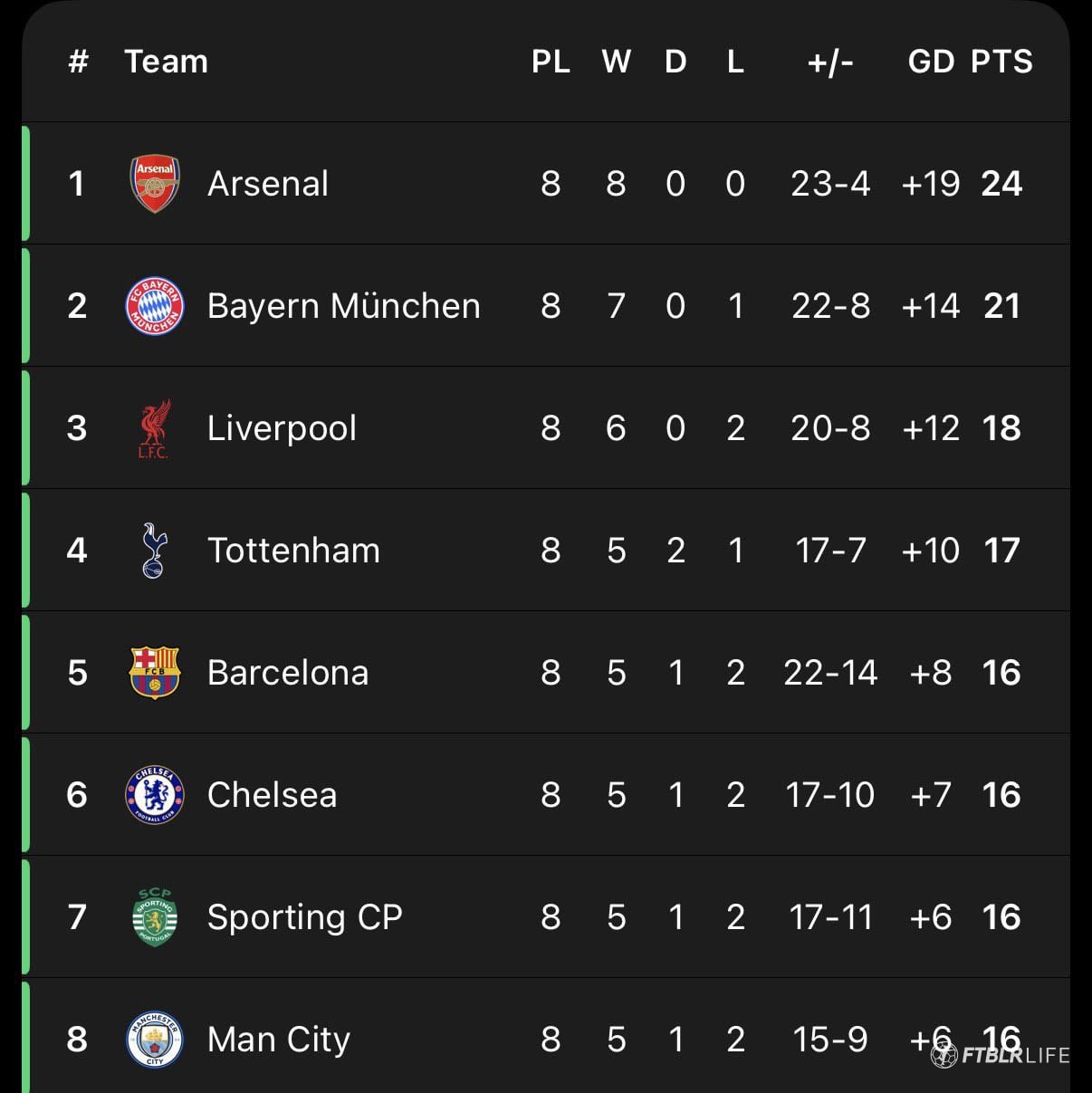Tap the Barcelona row
This screenshot has width=1092, height=1093.
point(288,673)
